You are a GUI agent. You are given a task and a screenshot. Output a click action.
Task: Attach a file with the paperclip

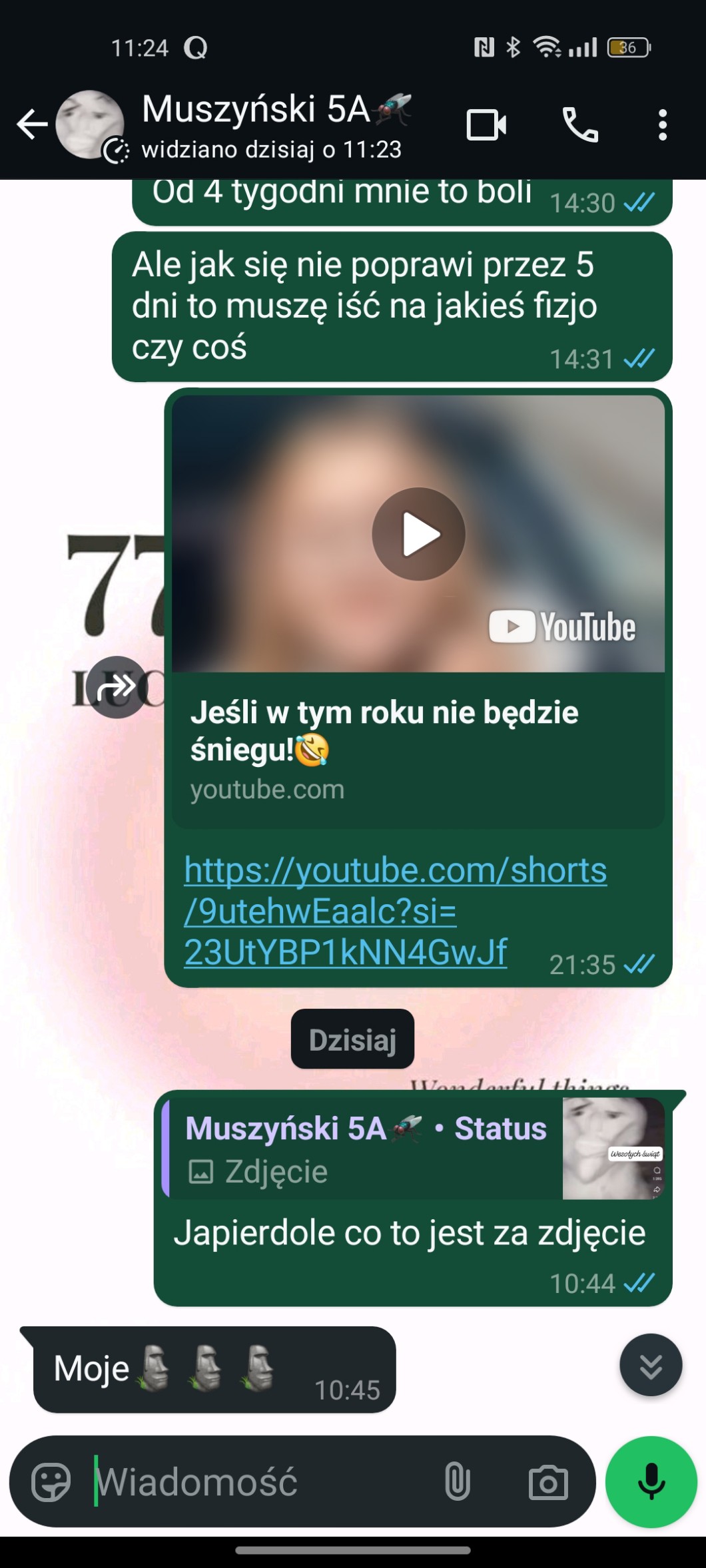[458, 1481]
